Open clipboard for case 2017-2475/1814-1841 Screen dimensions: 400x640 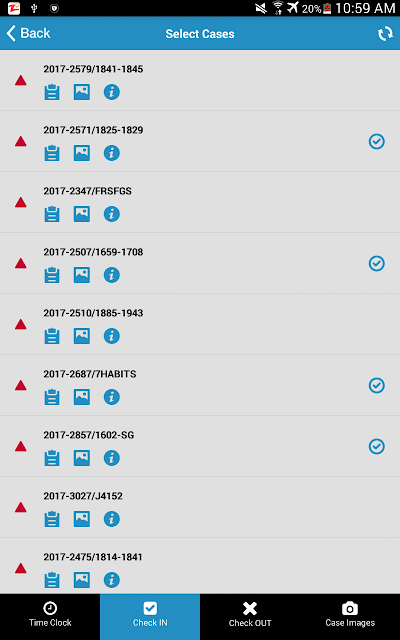click(x=52, y=580)
